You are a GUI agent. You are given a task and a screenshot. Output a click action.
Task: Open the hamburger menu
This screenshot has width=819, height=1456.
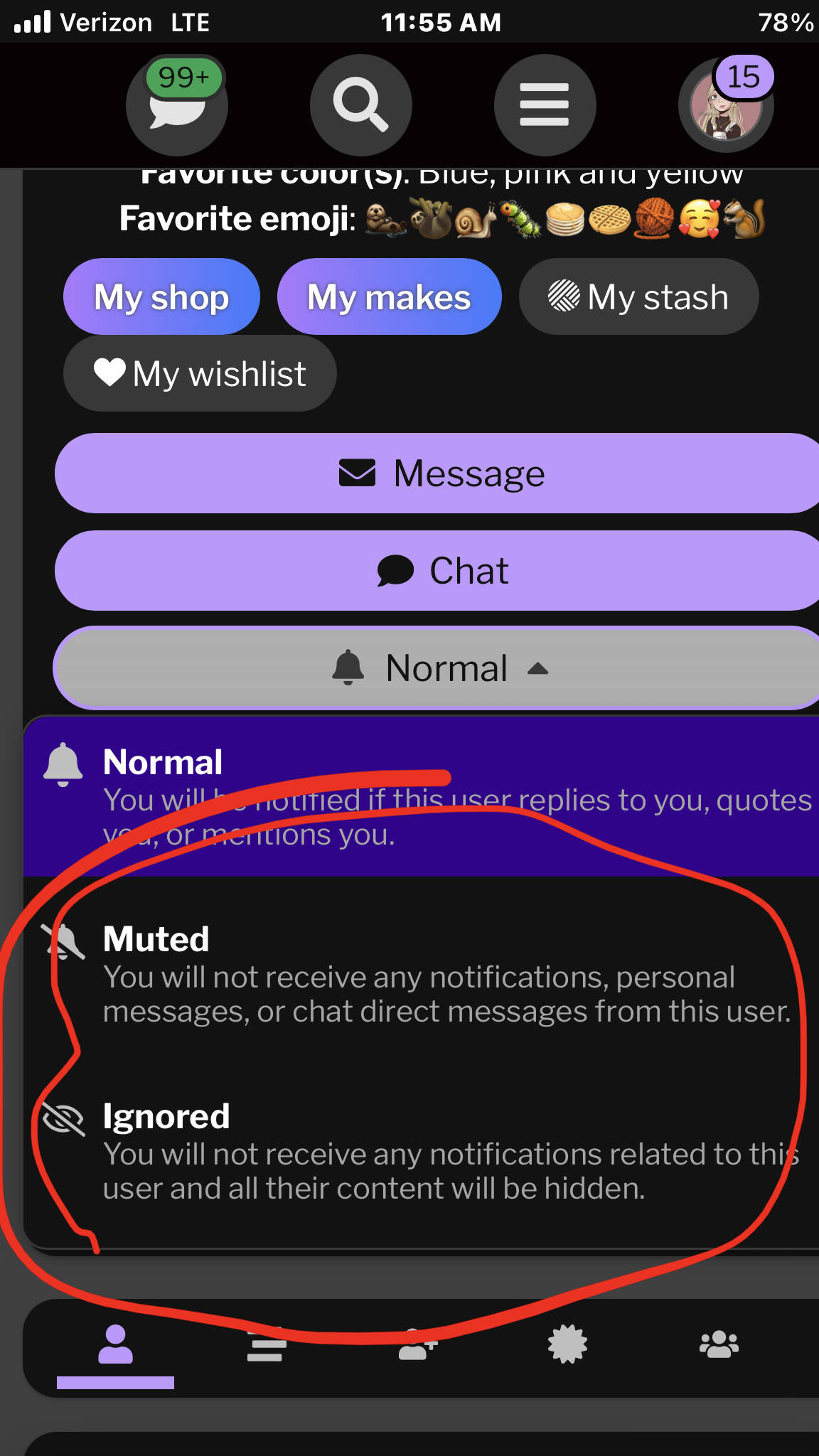click(545, 105)
